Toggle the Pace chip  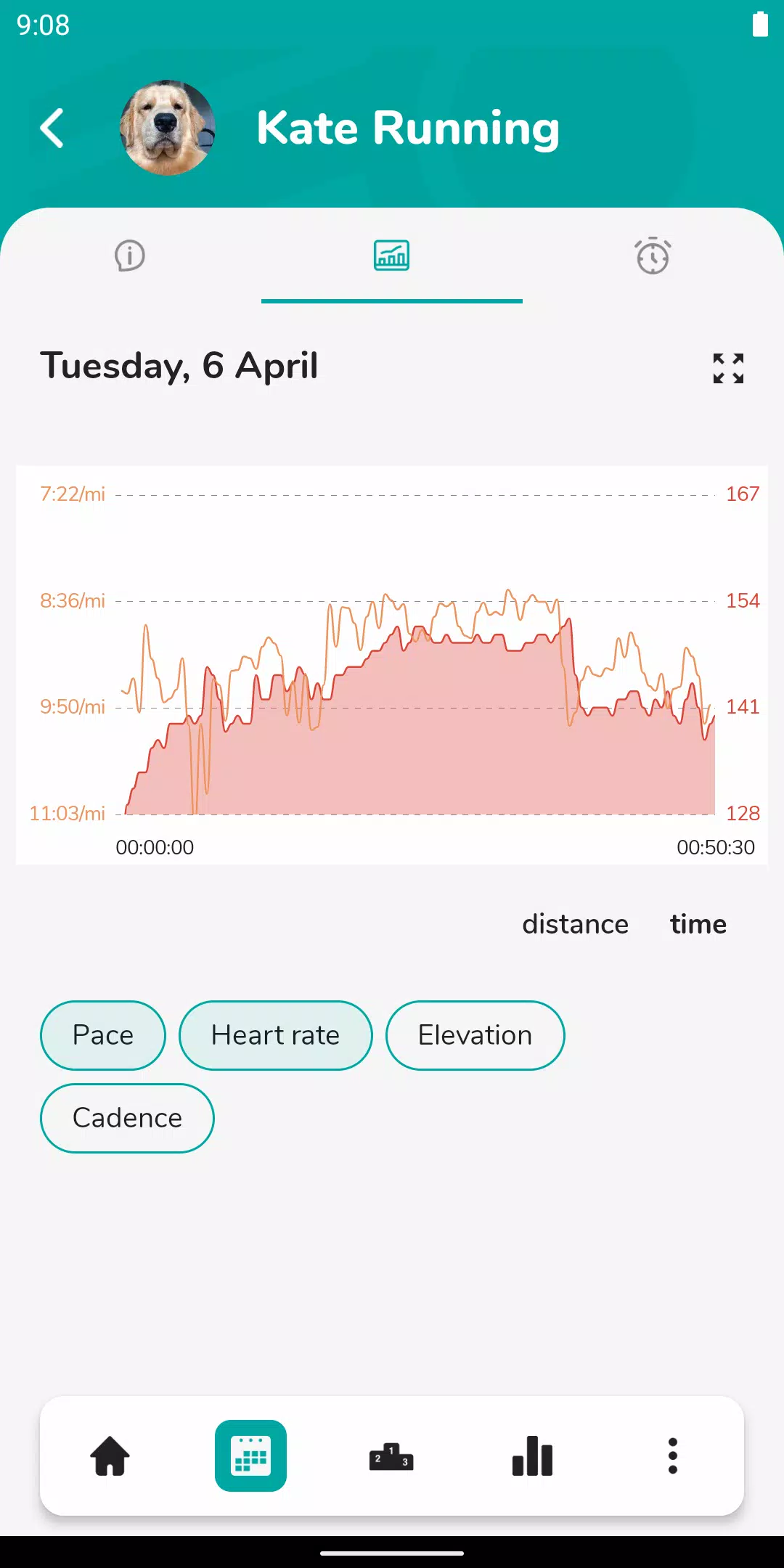pyautogui.click(x=103, y=1035)
